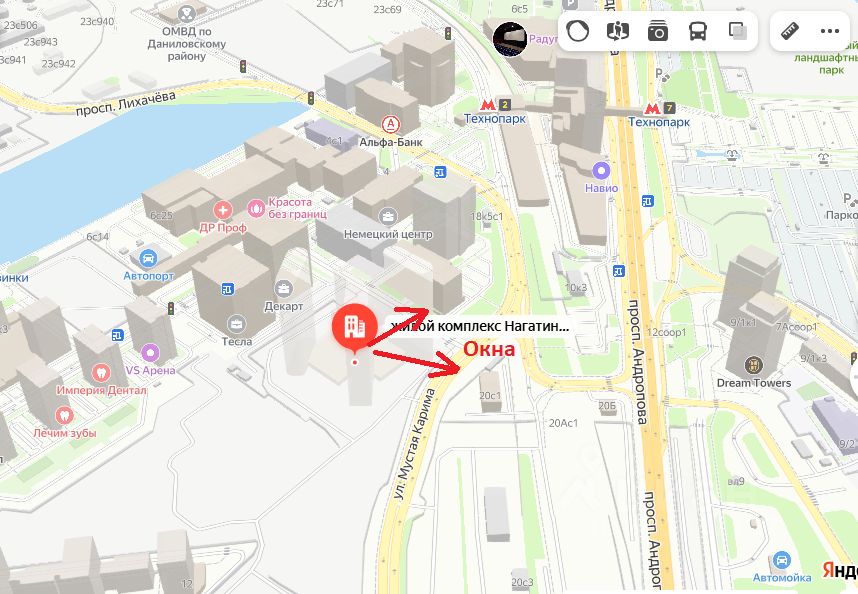Open the Навио place marker
This screenshot has width=858, height=594.
point(601,170)
